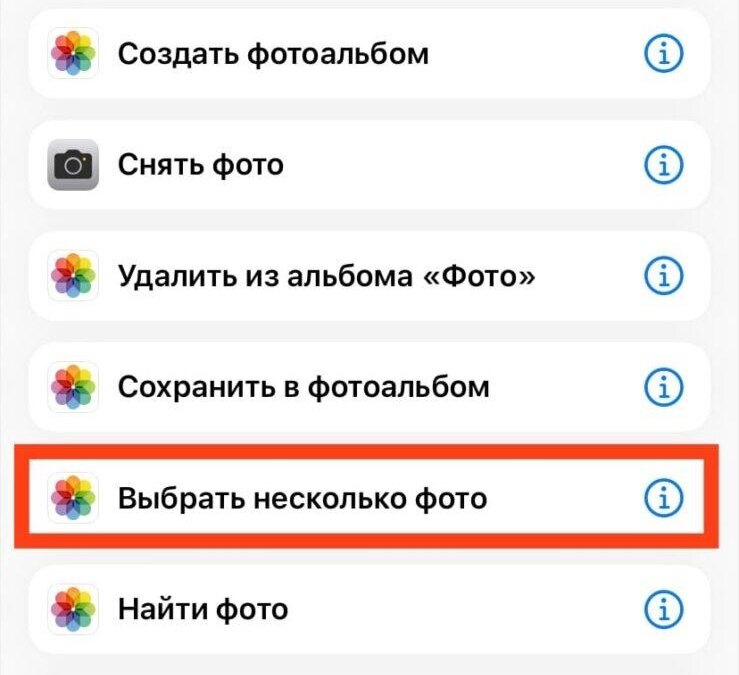The width and height of the screenshot is (739, 675).
Task: Open details for «Выбрать несколько фото»
Action: (663, 497)
